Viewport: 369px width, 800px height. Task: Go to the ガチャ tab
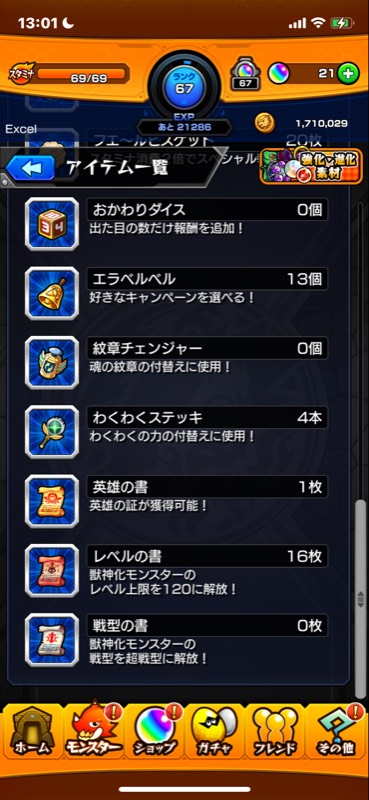[214, 731]
